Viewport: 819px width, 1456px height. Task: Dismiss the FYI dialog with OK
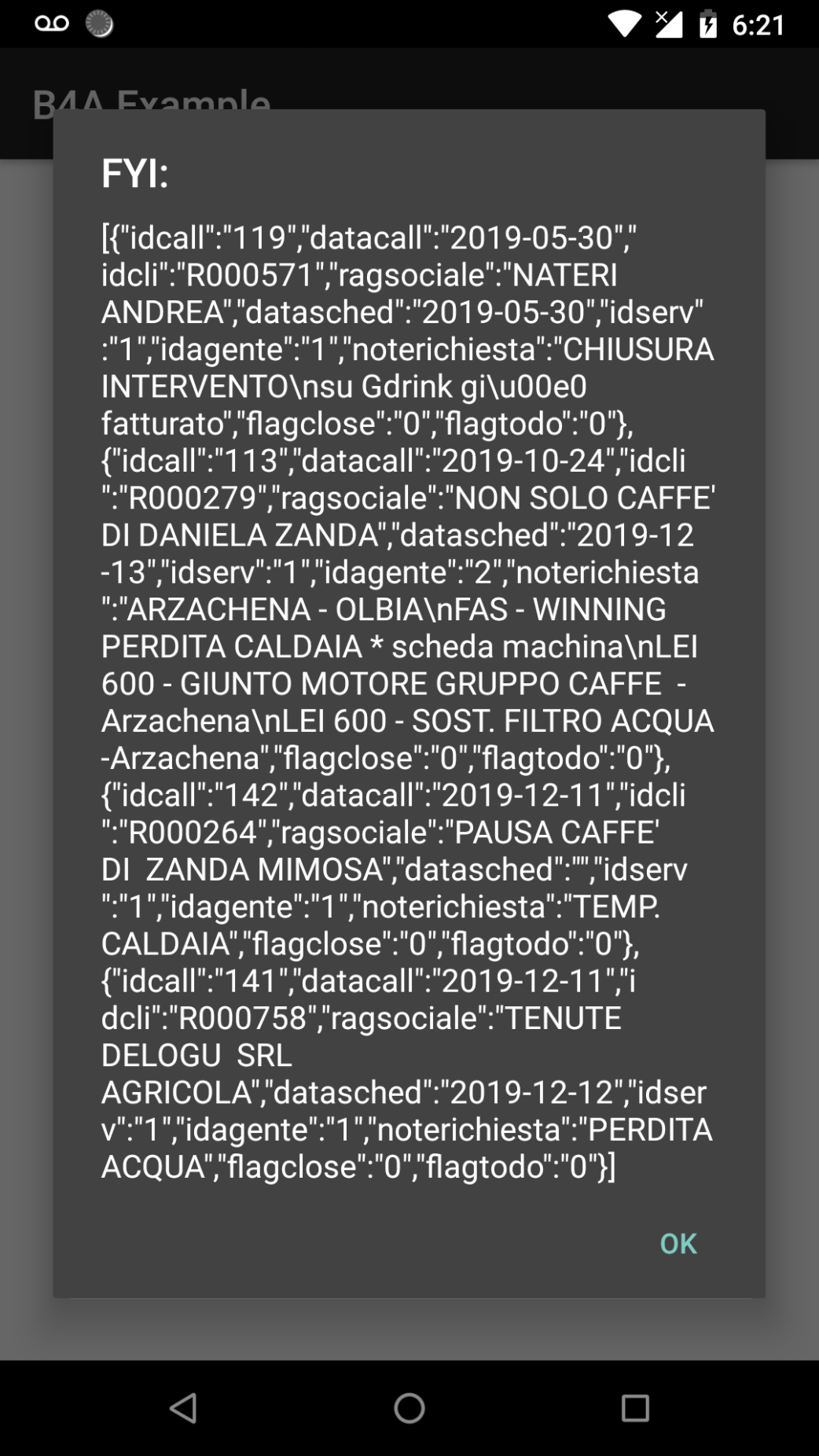[x=678, y=1243]
